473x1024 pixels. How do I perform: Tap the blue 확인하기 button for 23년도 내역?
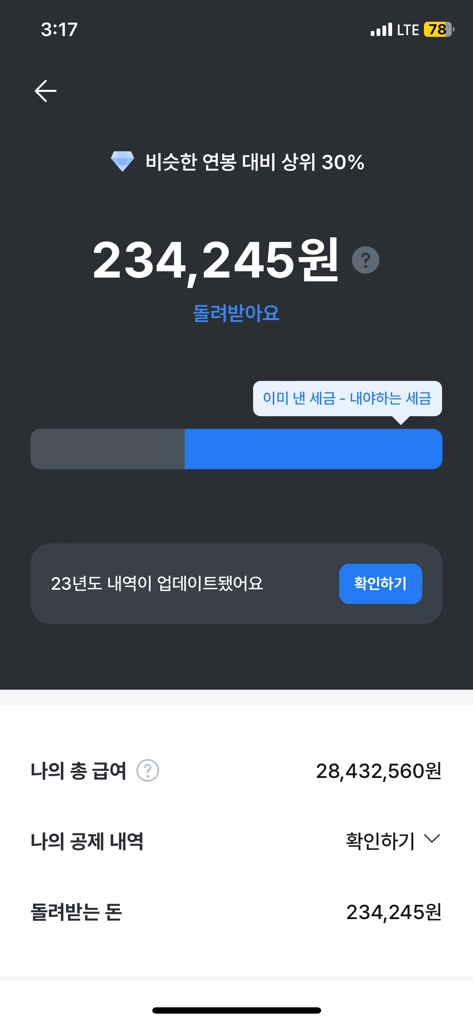pyautogui.click(x=380, y=584)
